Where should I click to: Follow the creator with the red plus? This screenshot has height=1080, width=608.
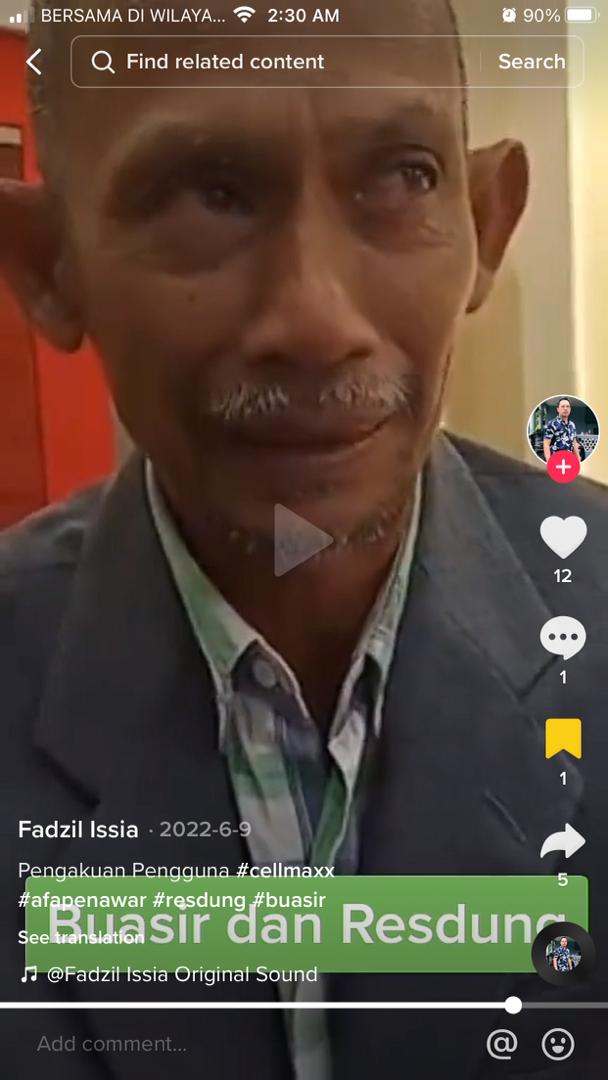click(x=563, y=467)
